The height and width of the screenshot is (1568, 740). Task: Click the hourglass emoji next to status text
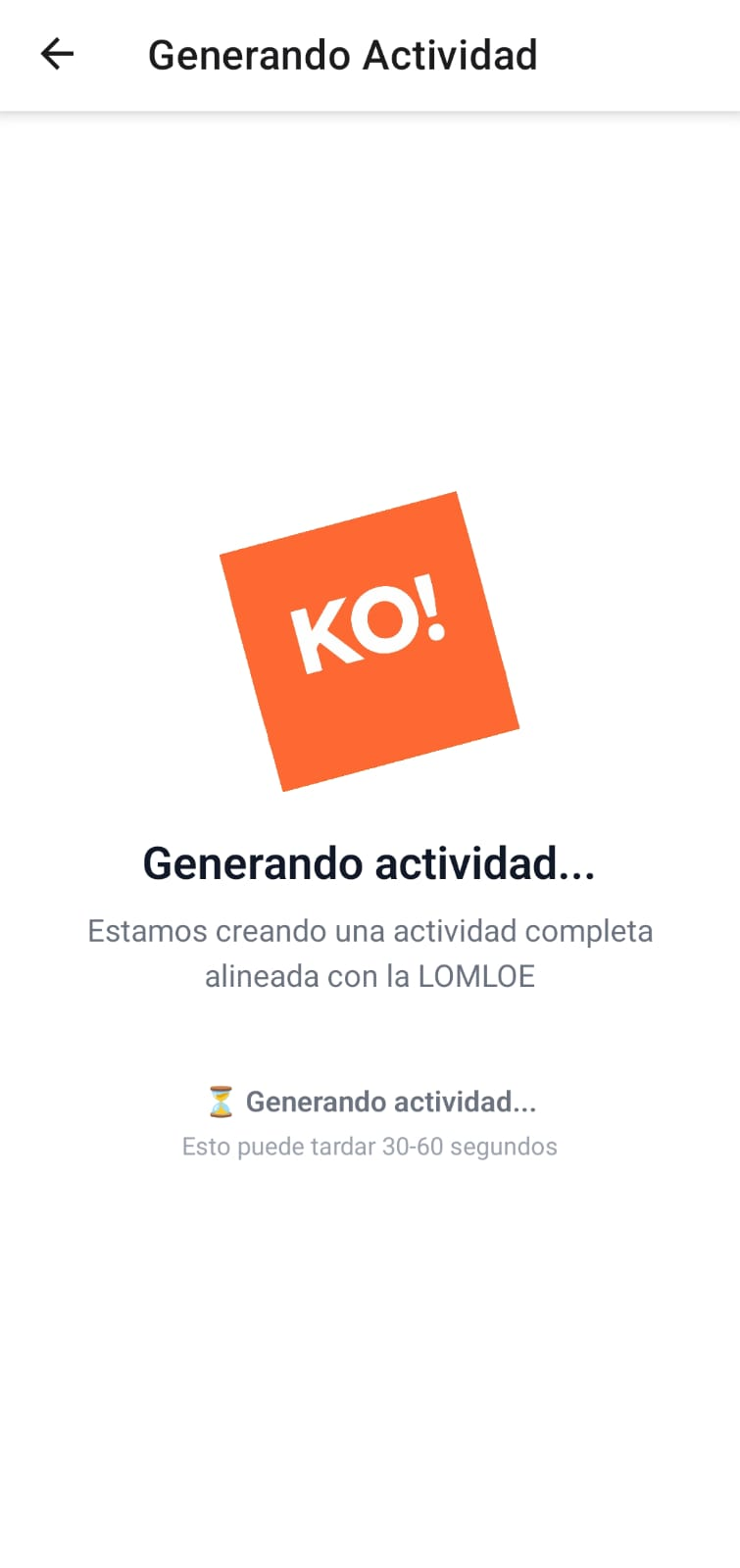click(217, 1101)
